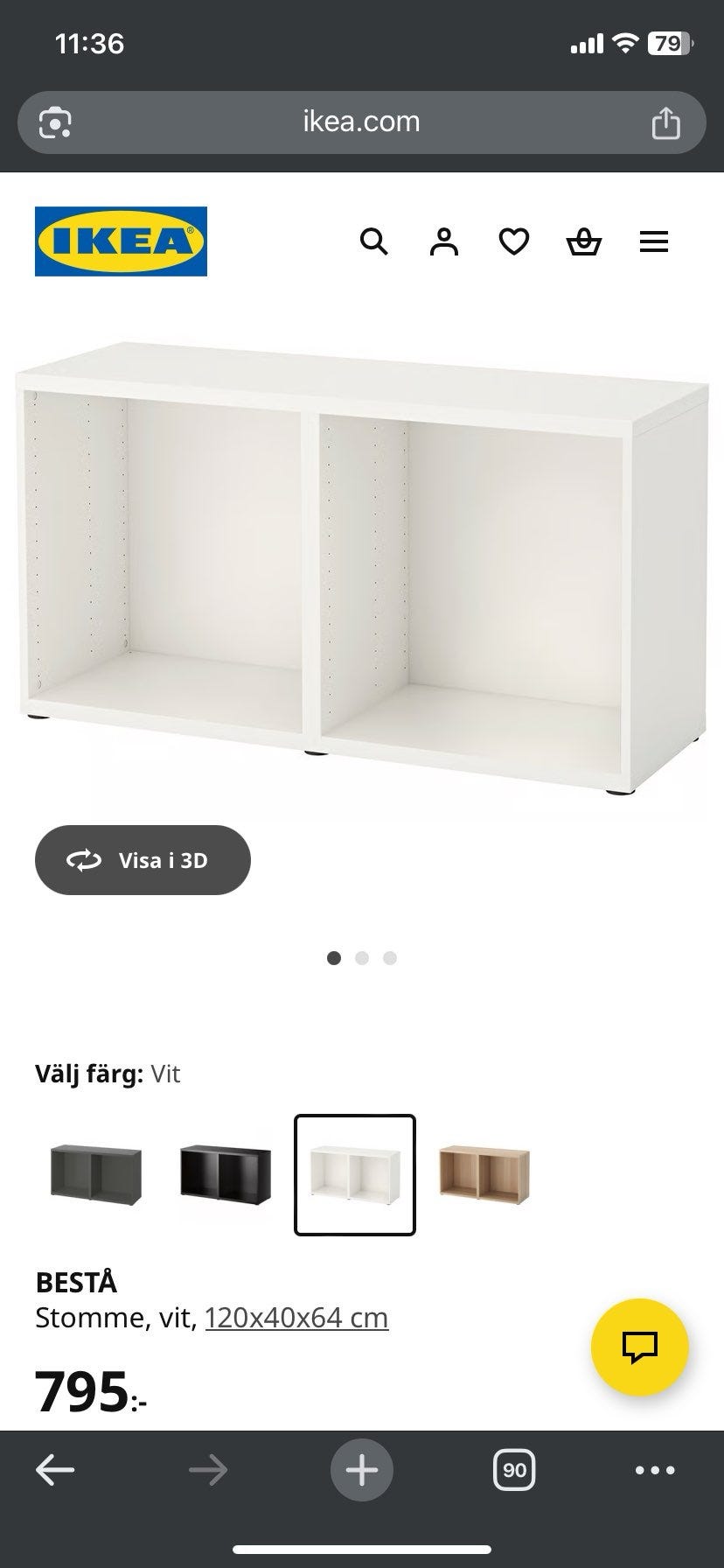Screen dimensions: 724x1568
Task: Go forward using the browser forward arrow
Action: 208,1470
